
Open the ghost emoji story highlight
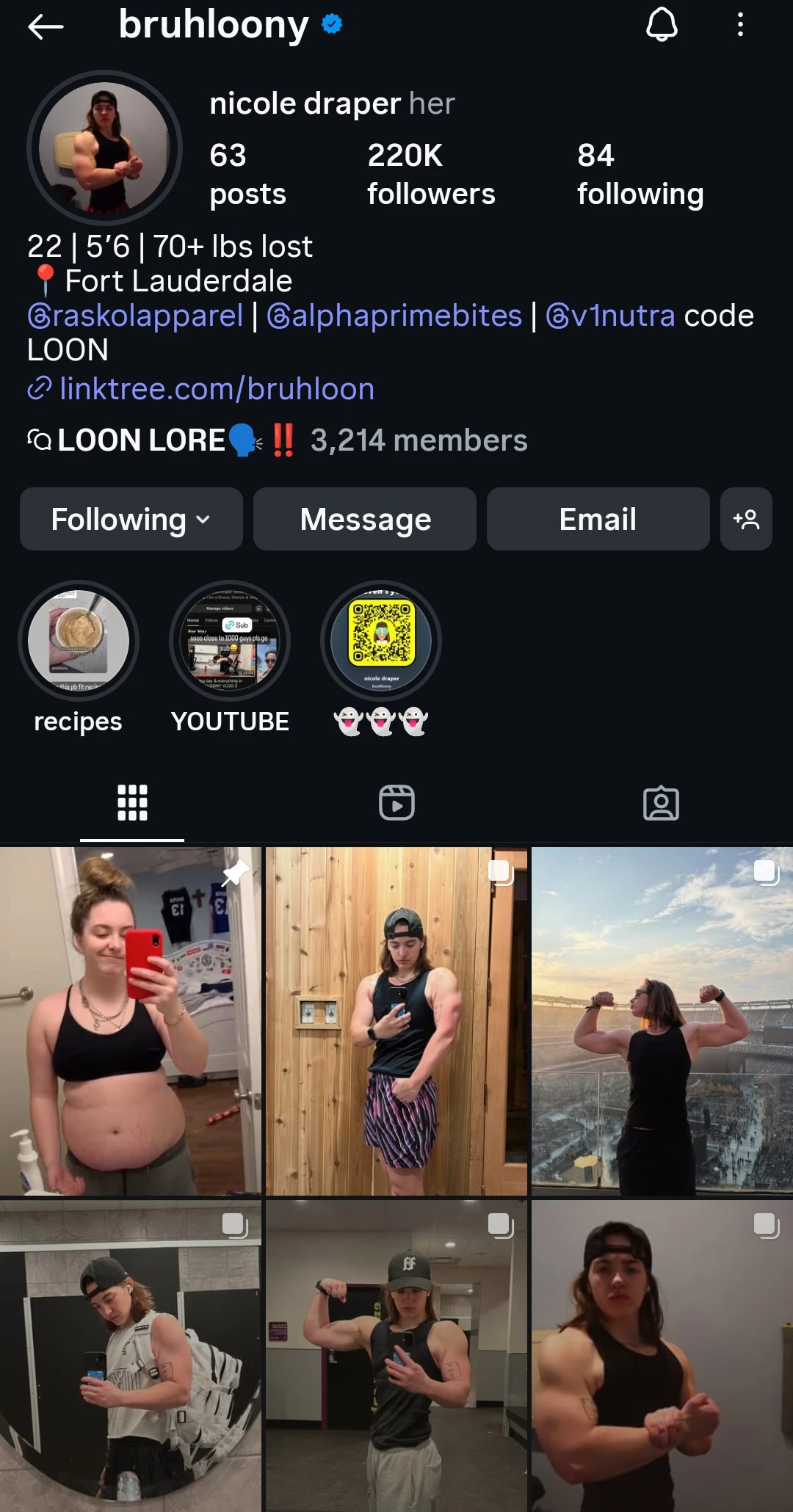tap(381, 641)
